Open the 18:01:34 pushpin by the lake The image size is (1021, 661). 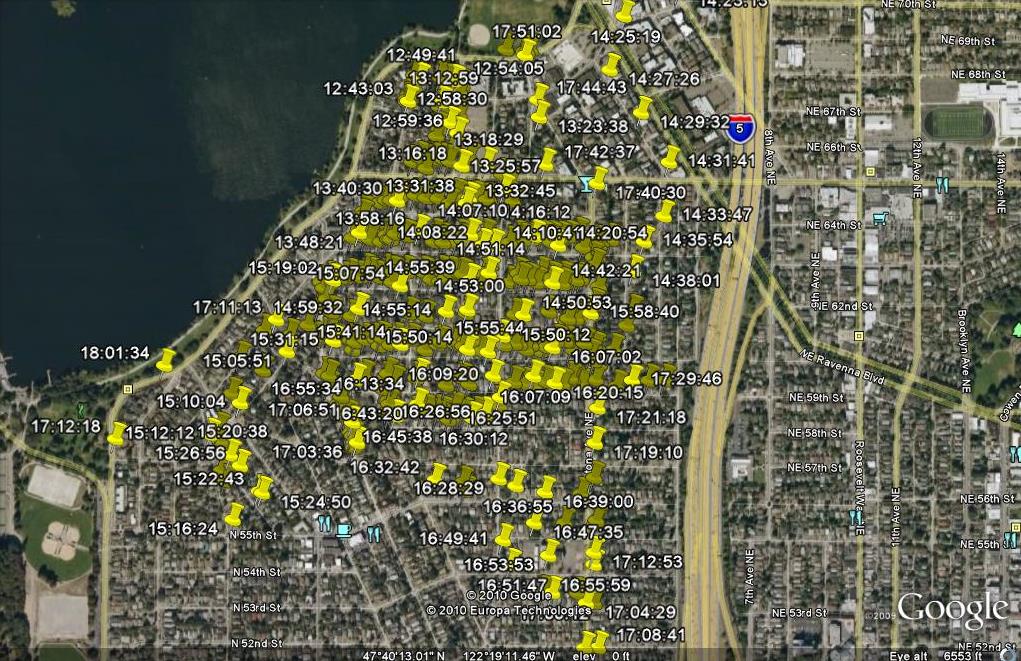165,360
